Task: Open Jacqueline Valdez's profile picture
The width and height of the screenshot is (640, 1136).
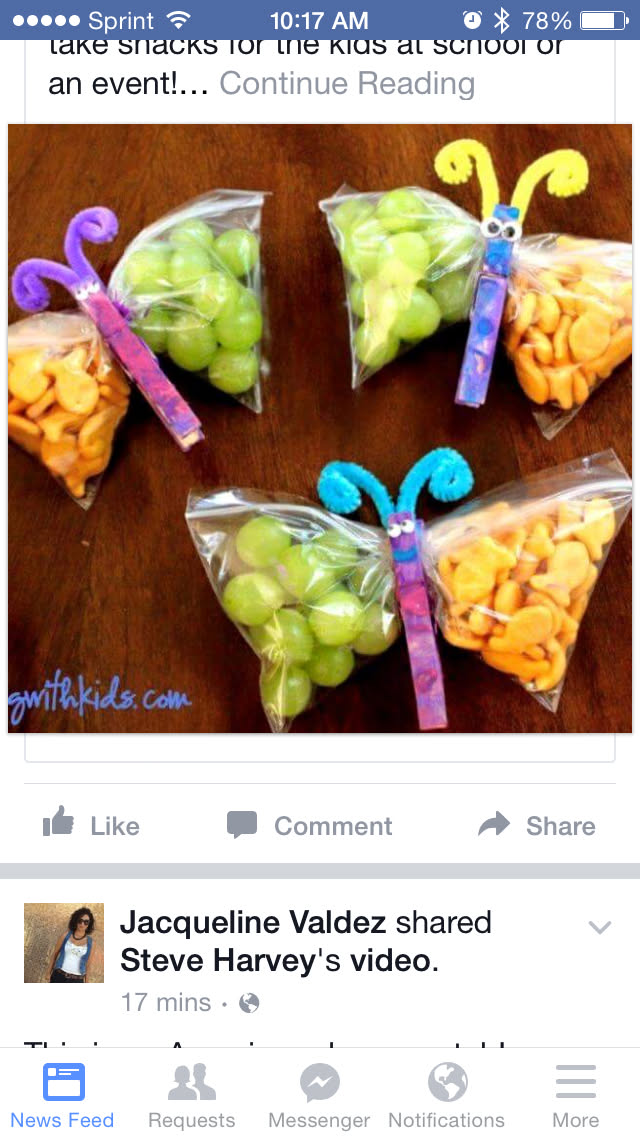Action: [x=64, y=942]
